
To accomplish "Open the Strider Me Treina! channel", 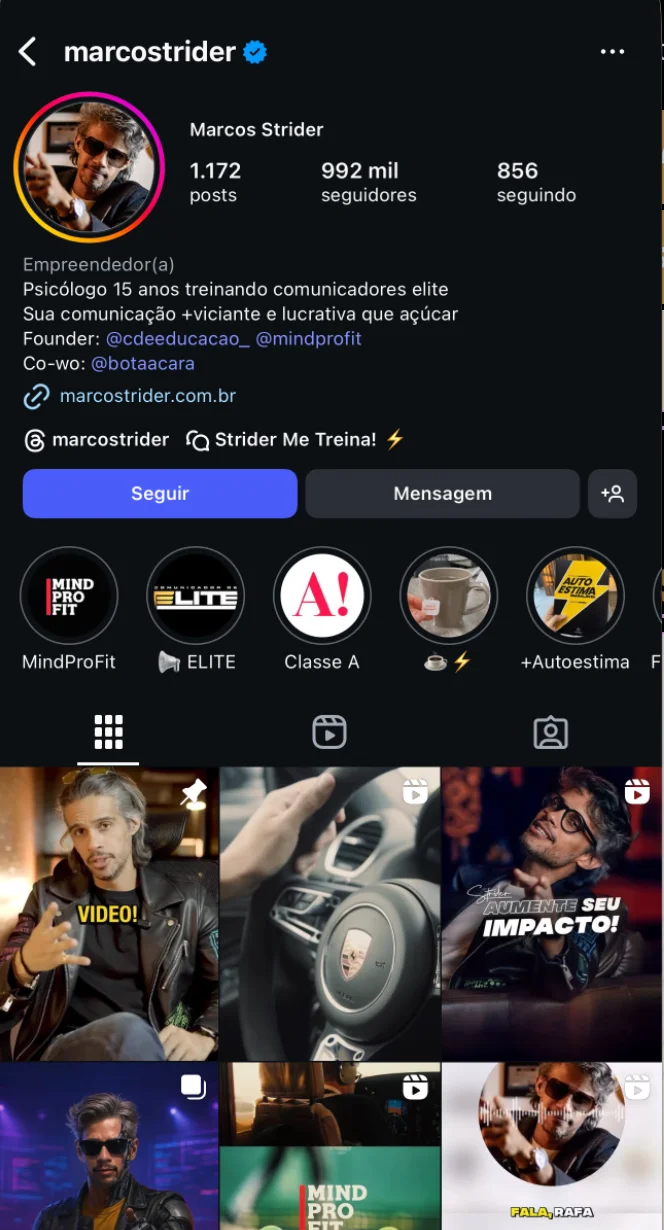I will pos(296,440).
